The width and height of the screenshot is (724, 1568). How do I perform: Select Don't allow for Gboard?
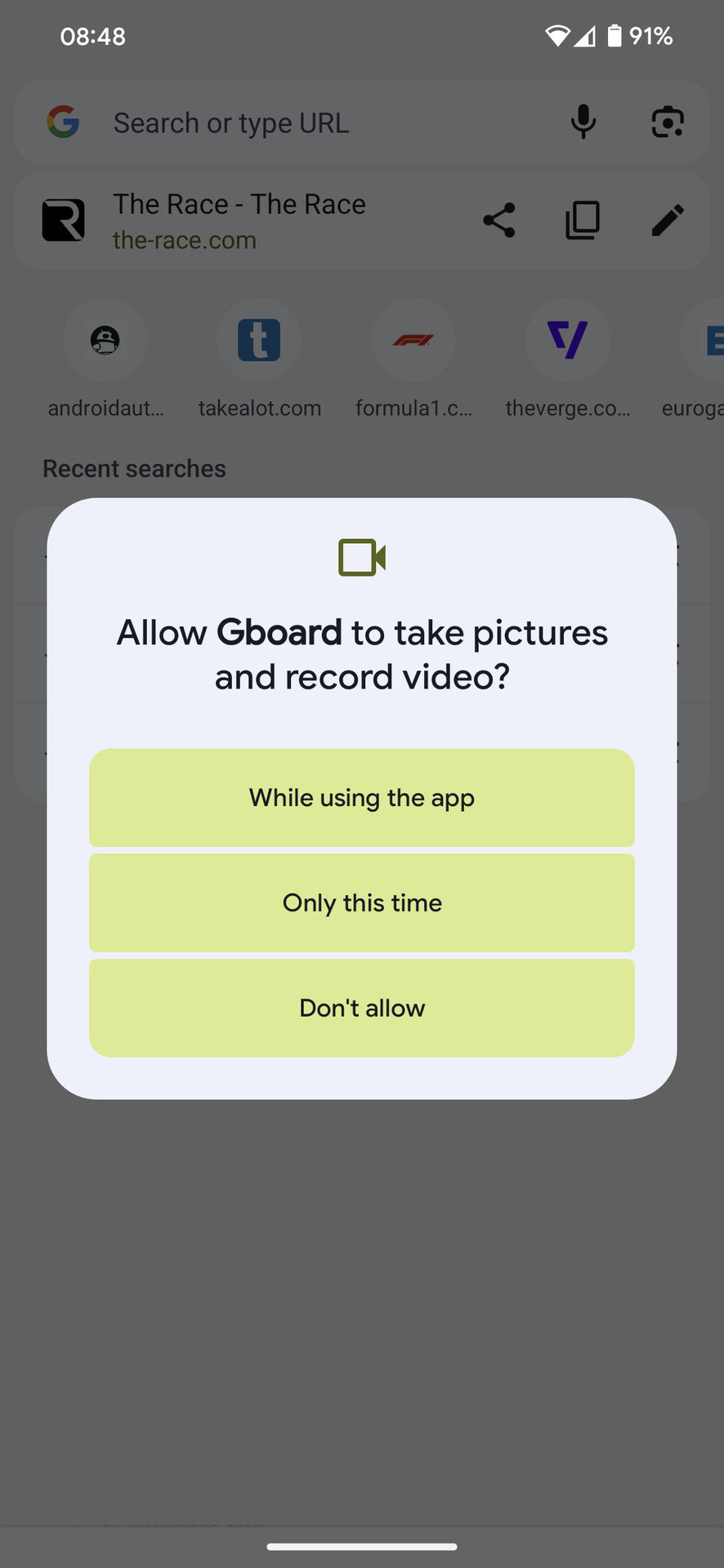[x=361, y=1008]
